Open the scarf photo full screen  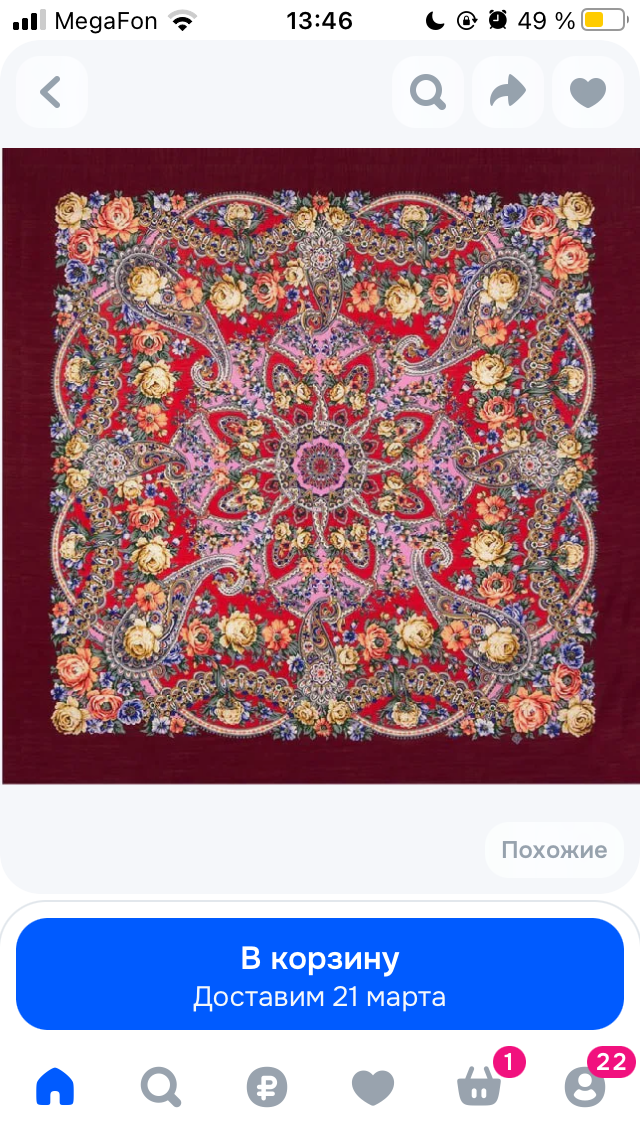coord(320,465)
